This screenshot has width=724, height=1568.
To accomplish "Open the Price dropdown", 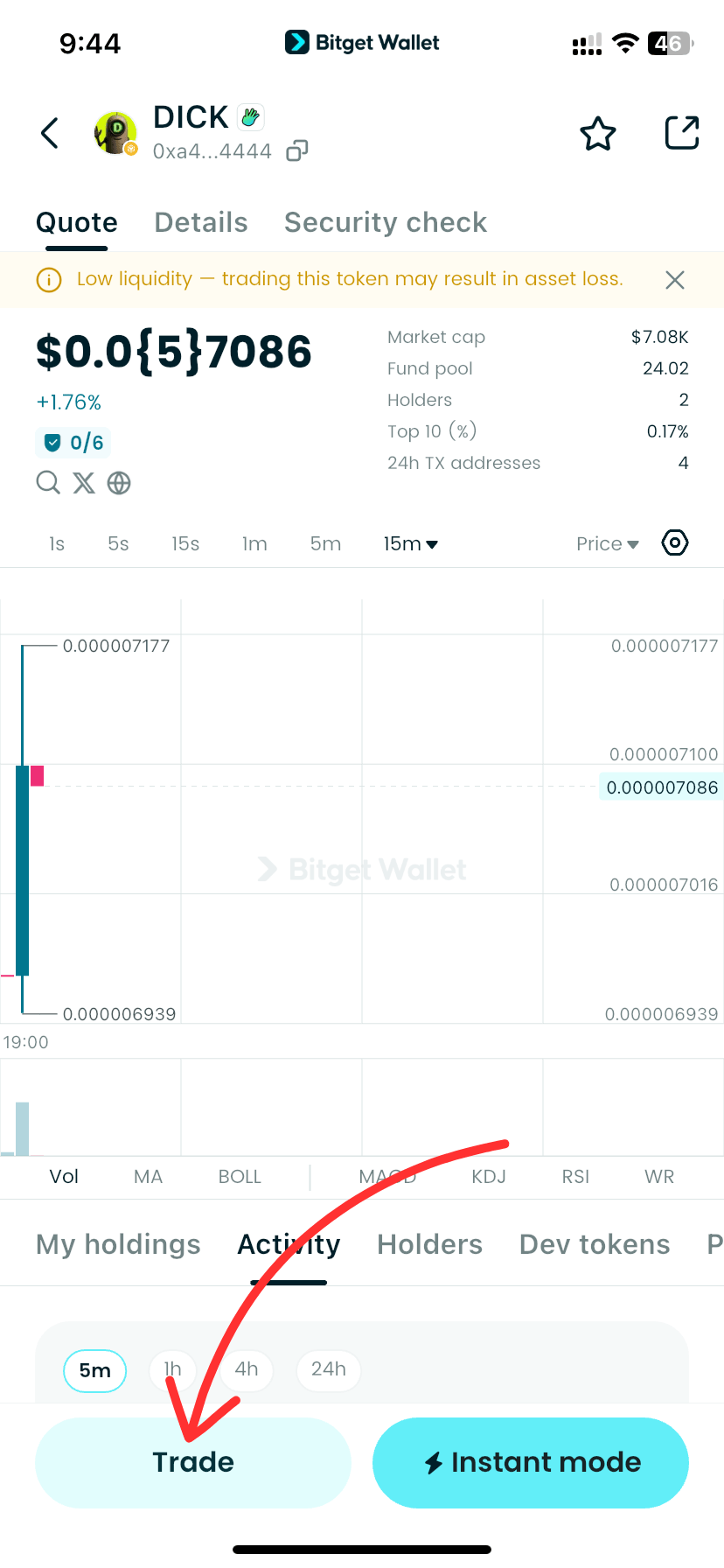I will pos(607,544).
